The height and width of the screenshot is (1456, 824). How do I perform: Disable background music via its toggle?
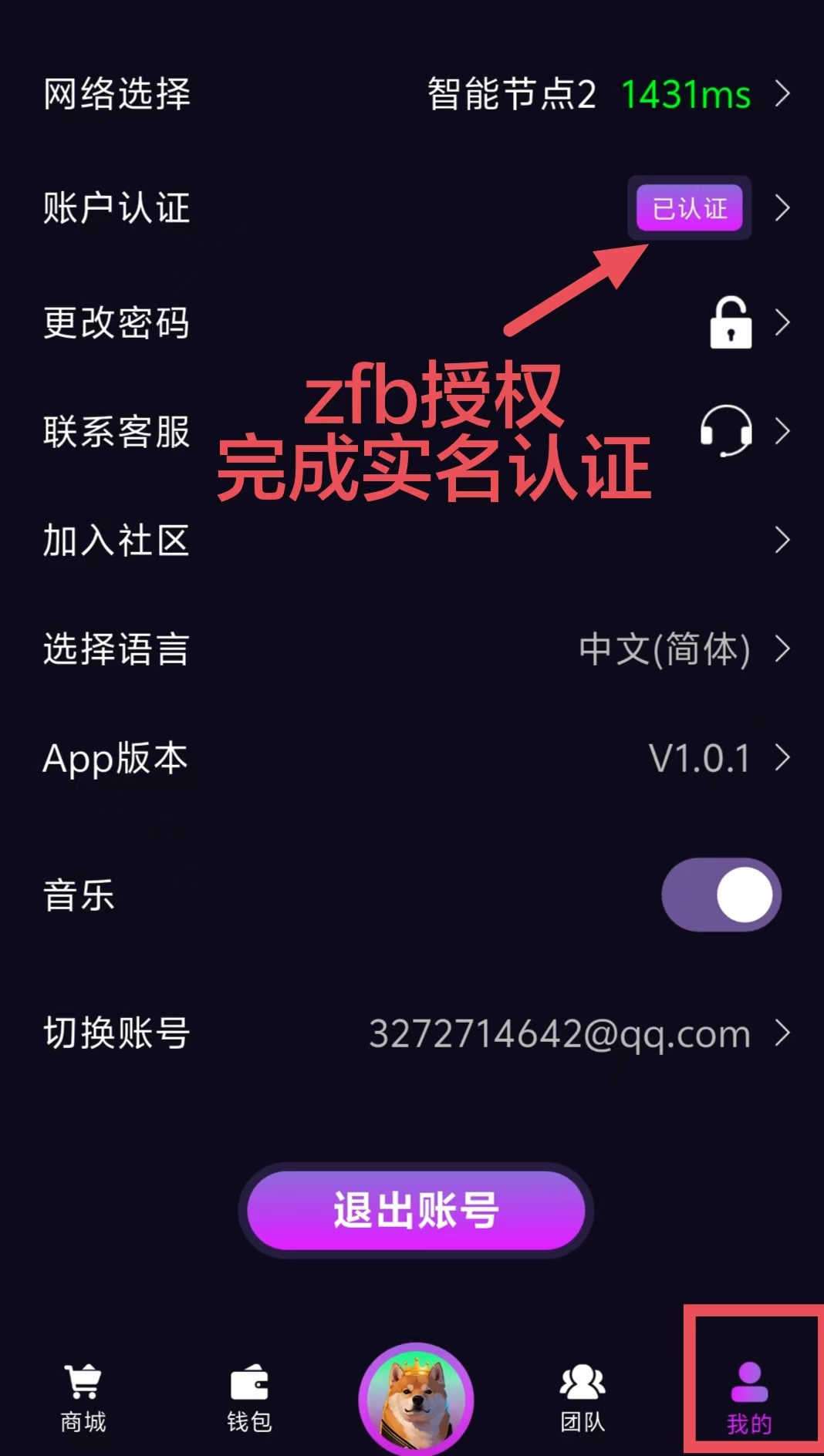(x=721, y=893)
